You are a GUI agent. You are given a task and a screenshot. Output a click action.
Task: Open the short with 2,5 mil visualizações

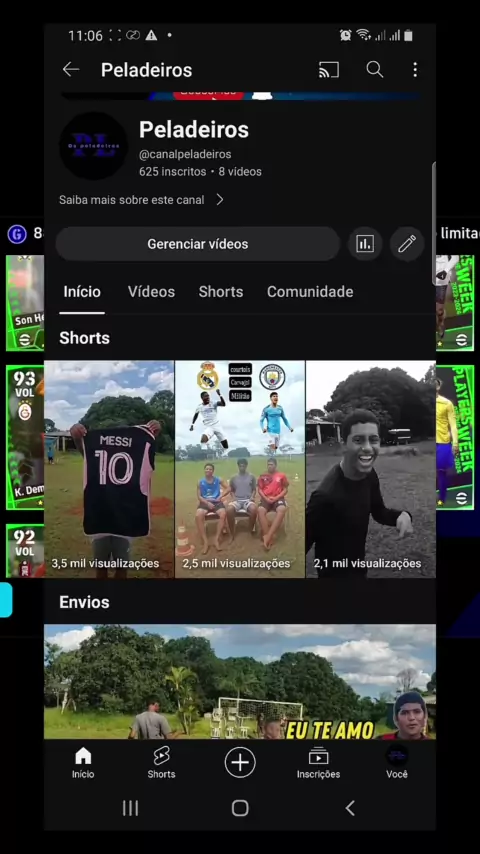(240, 469)
